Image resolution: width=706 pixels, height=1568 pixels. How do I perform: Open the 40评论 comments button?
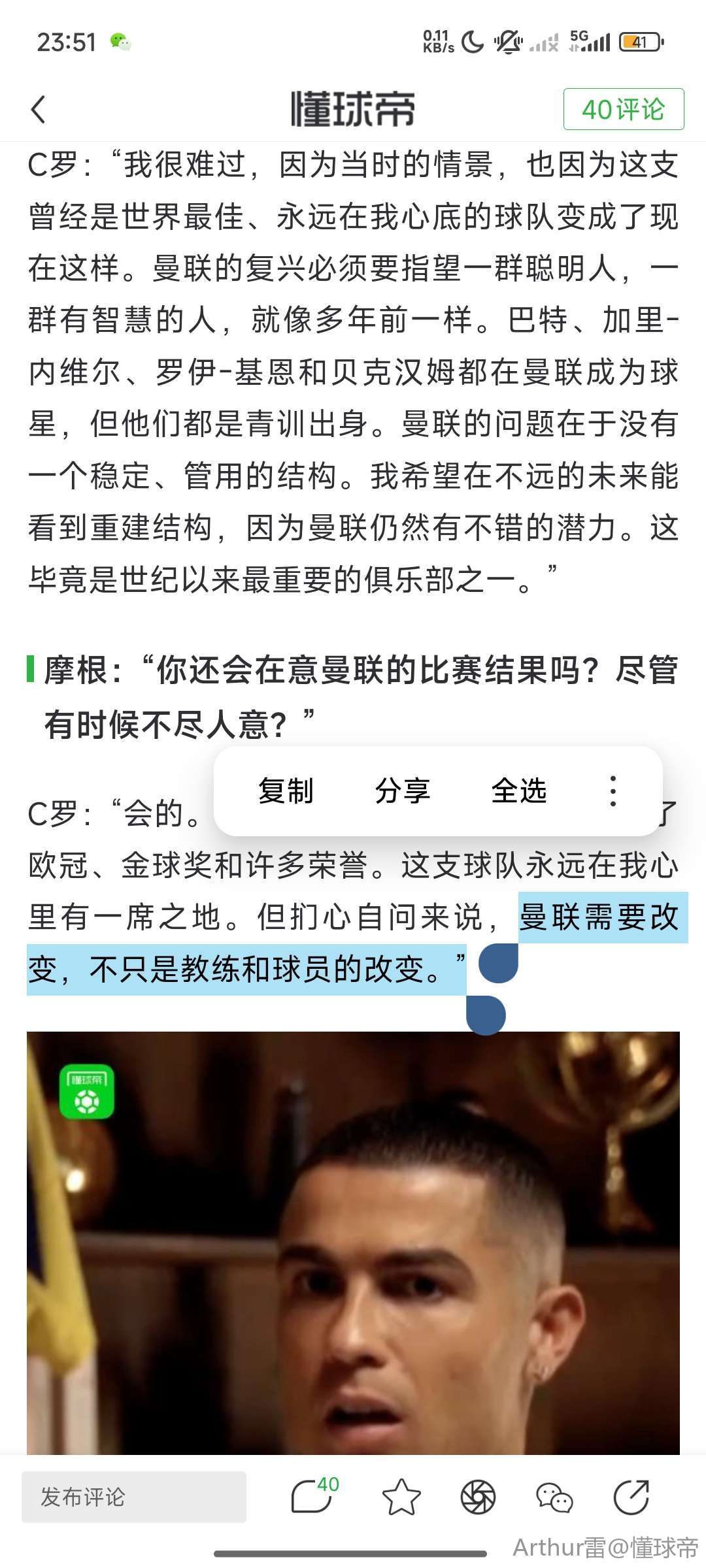pos(623,109)
